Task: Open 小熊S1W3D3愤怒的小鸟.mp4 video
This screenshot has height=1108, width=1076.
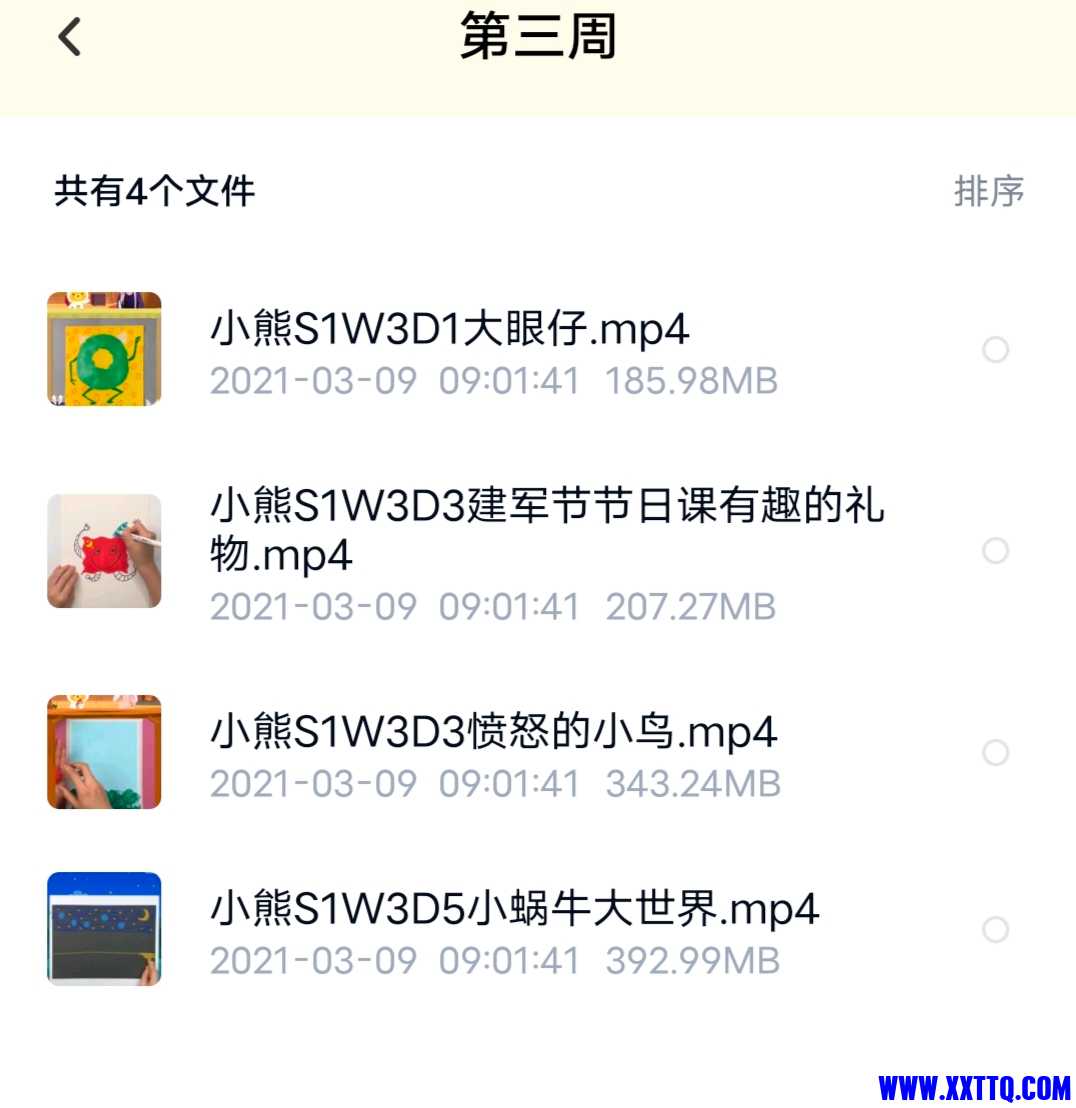Action: point(493,733)
